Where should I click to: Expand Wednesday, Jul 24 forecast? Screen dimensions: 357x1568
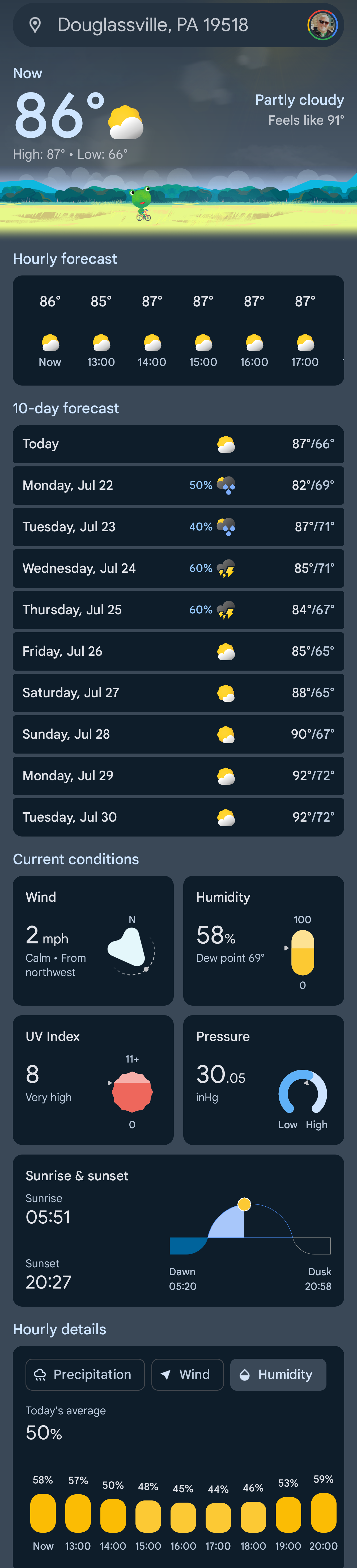pyautogui.click(x=178, y=568)
